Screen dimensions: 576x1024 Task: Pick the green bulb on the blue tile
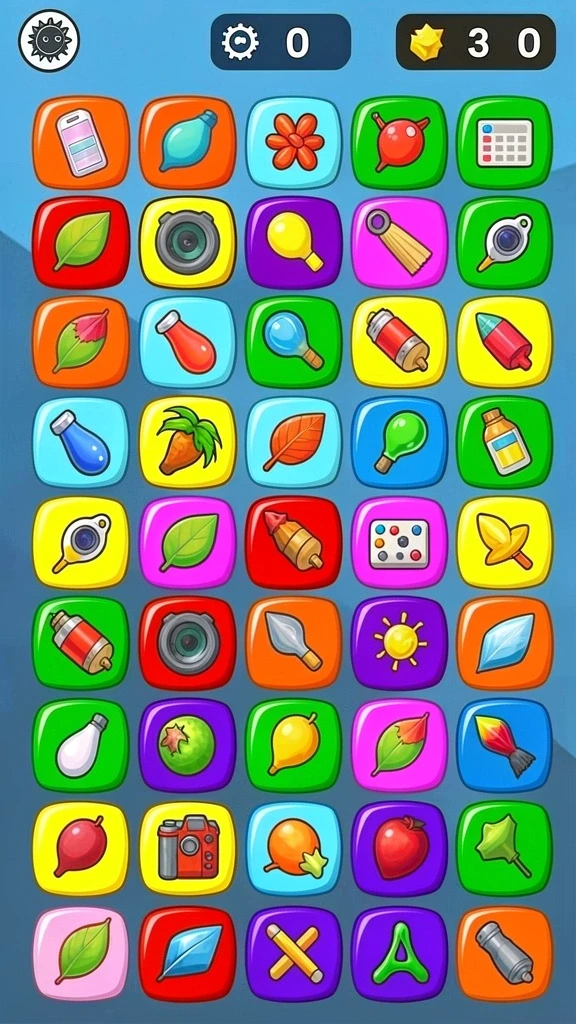point(400,442)
